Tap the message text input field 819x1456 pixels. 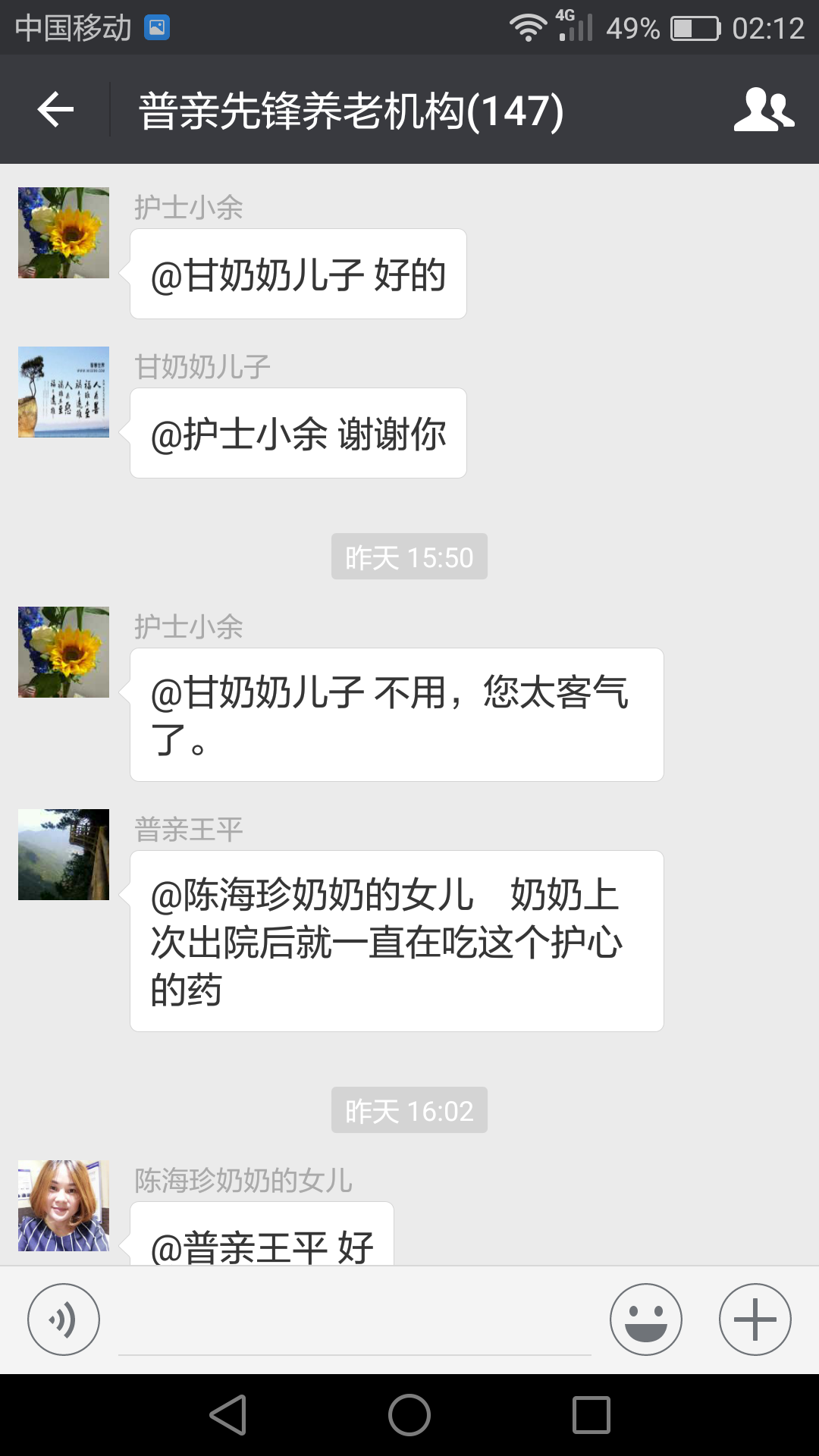point(354,1321)
